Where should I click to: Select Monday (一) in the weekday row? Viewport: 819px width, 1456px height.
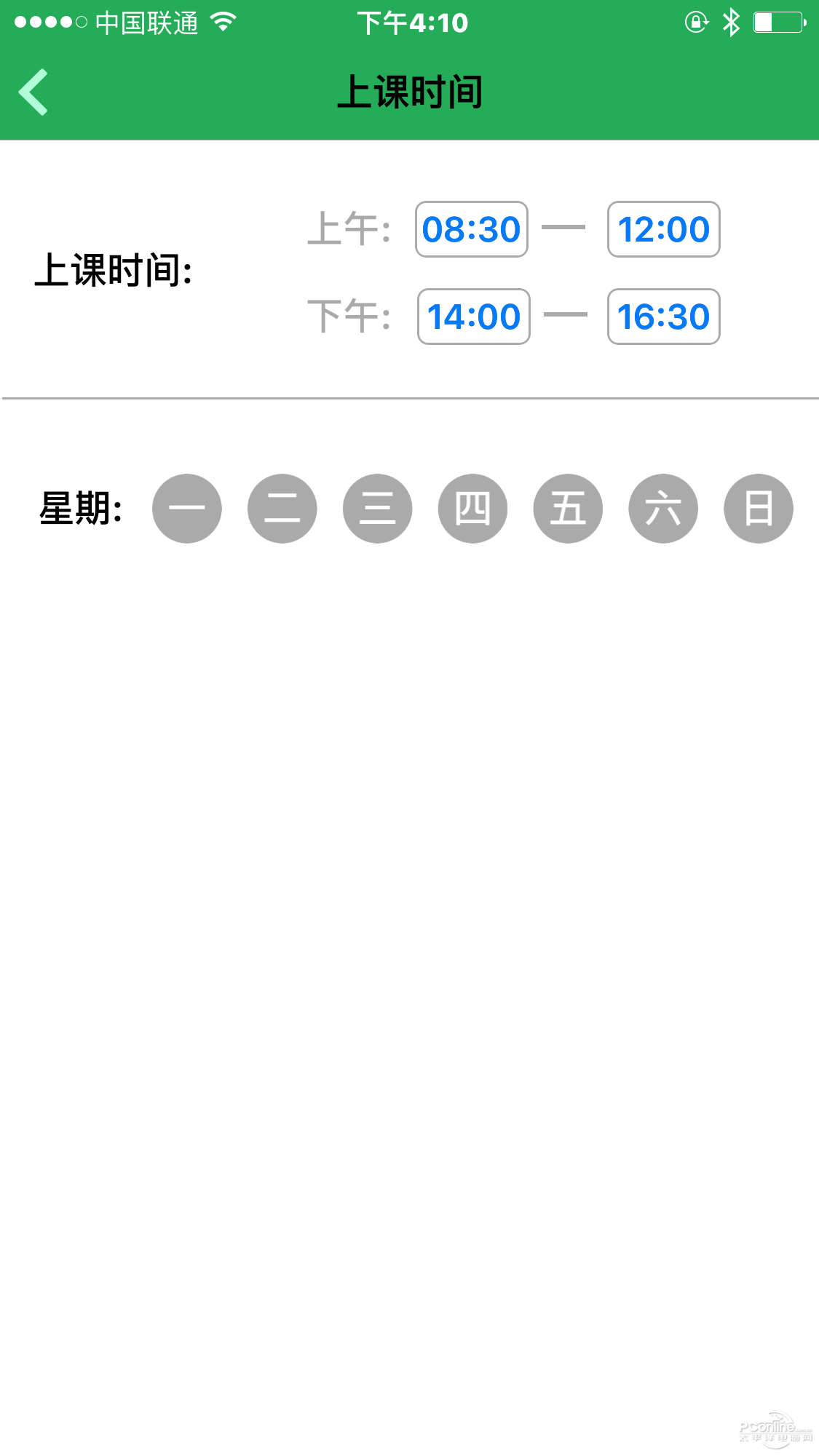(x=187, y=509)
